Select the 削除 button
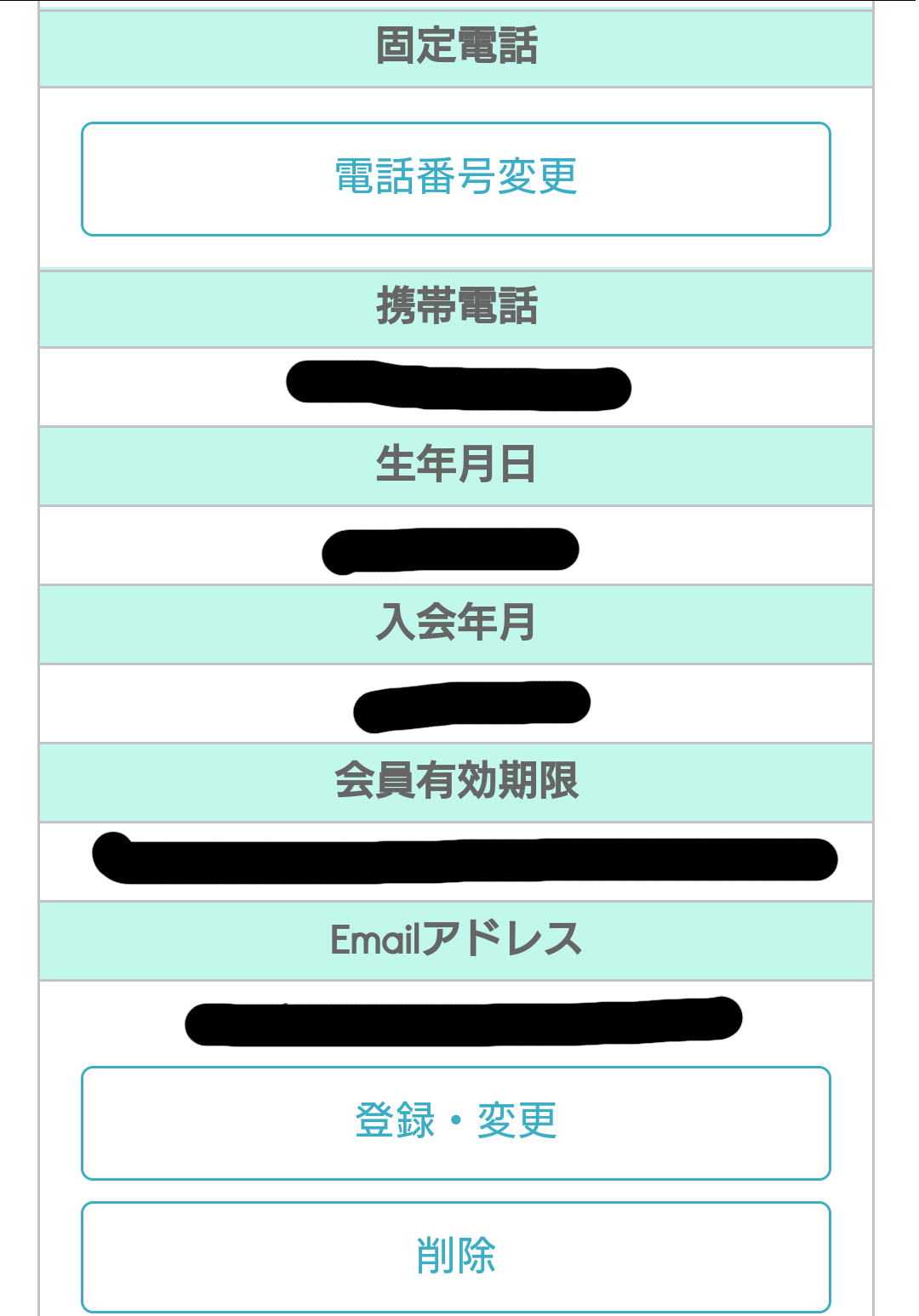Screen dimensions: 919x1316 (456, 1256)
